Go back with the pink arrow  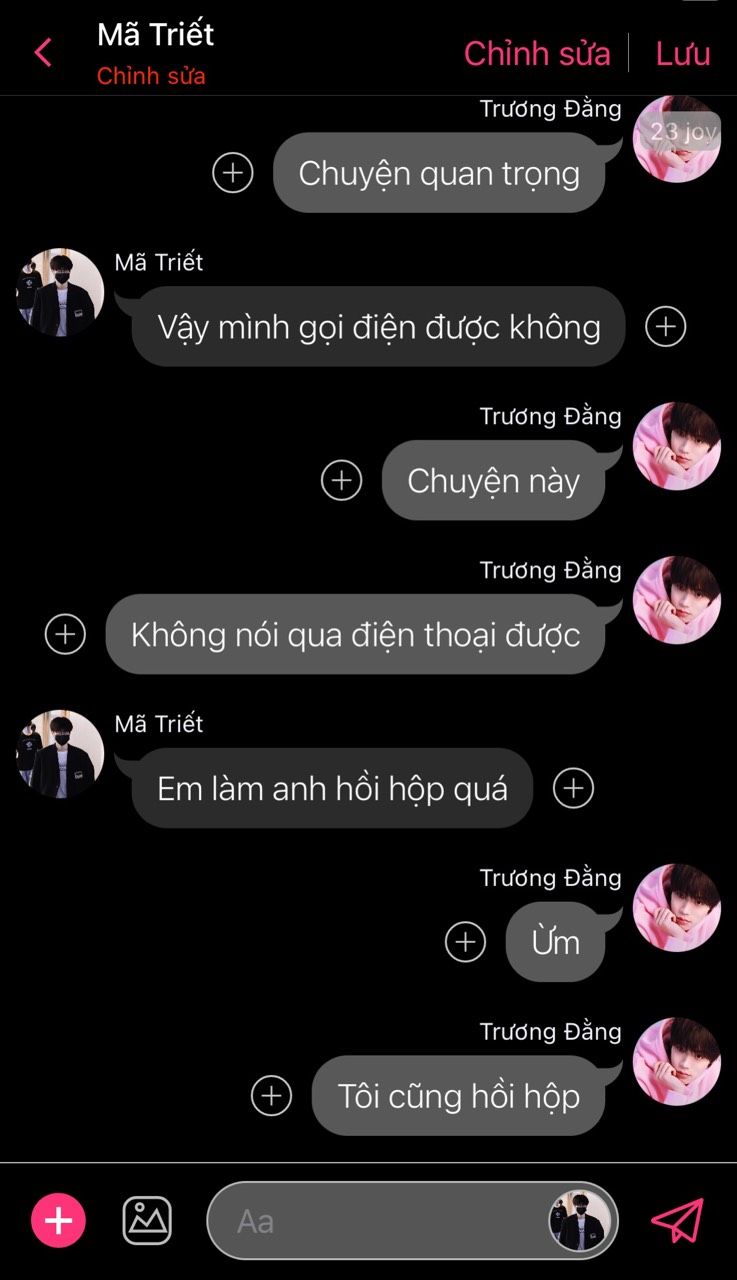click(42, 53)
